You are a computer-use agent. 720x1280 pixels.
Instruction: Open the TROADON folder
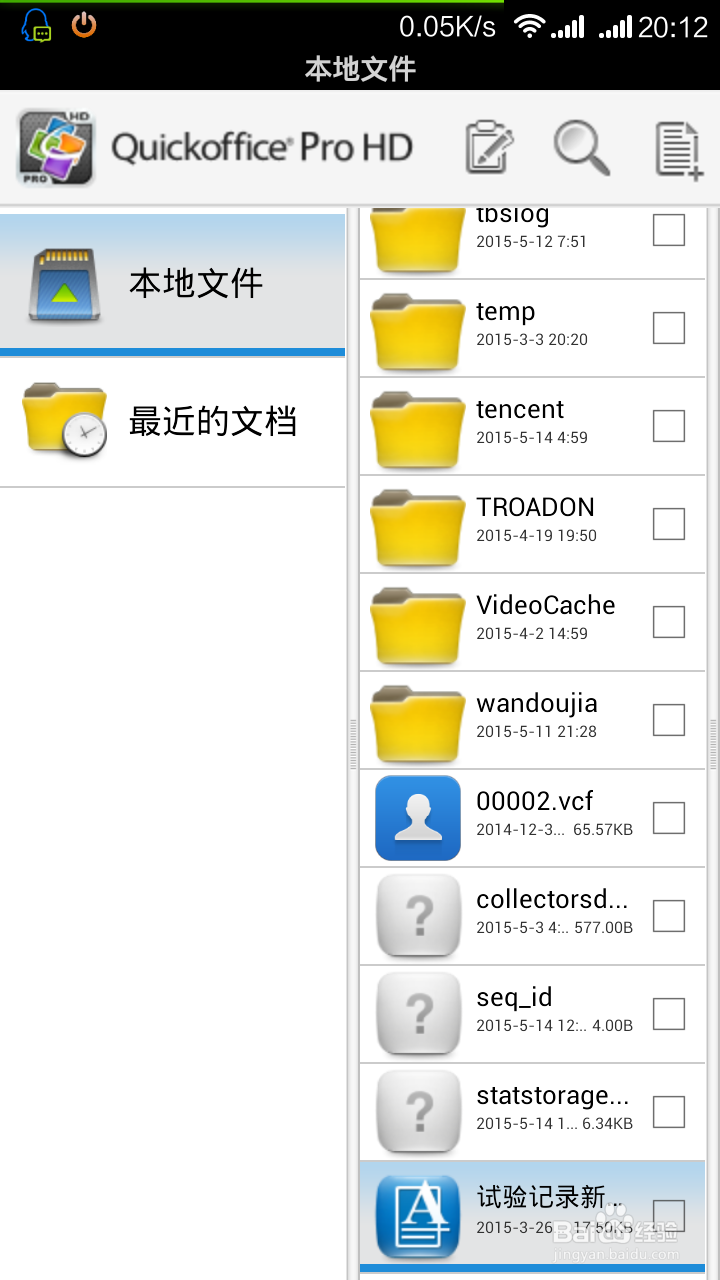(x=532, y=524)
